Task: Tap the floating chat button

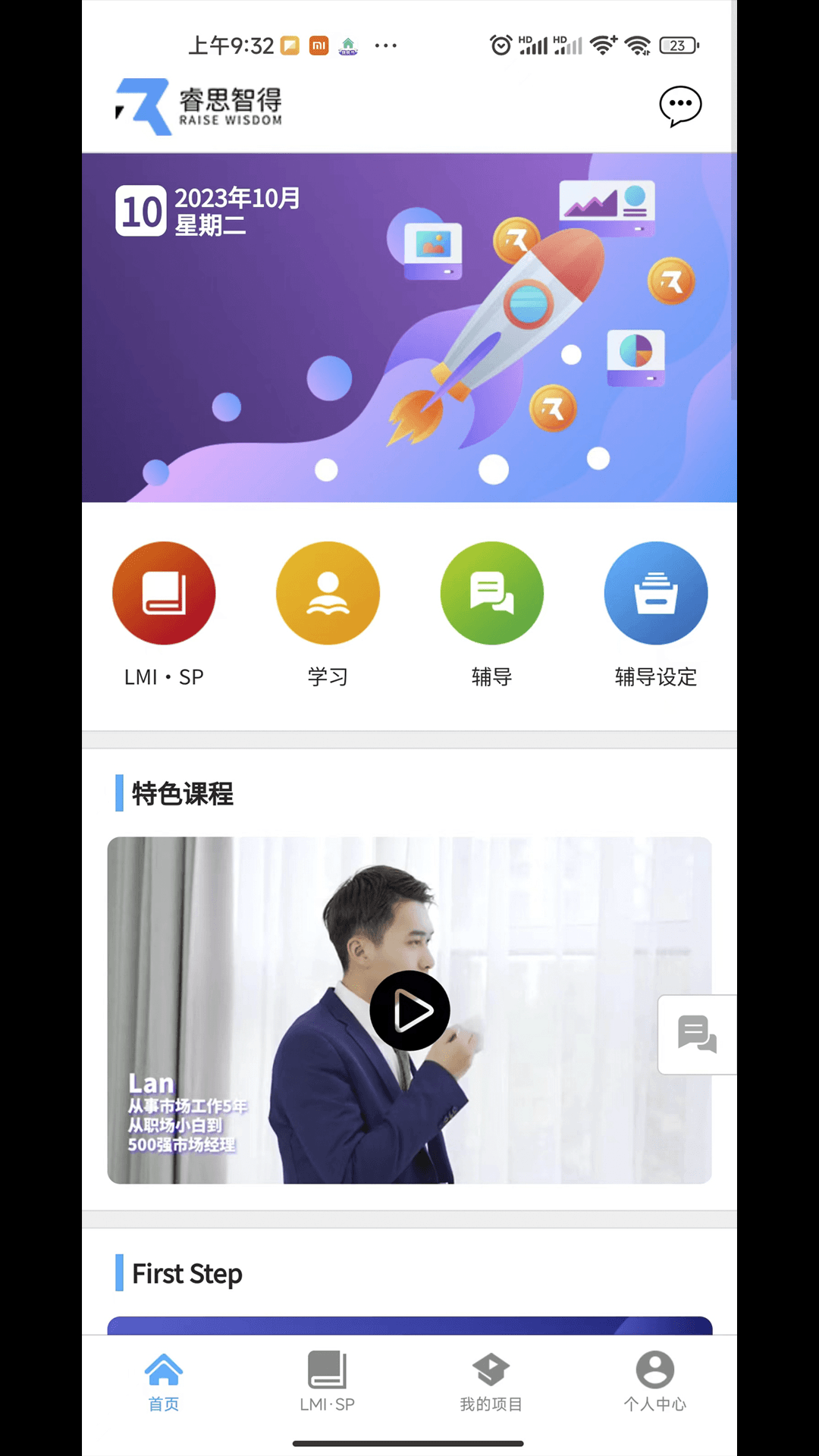Action: click(x=697, y=1034)
